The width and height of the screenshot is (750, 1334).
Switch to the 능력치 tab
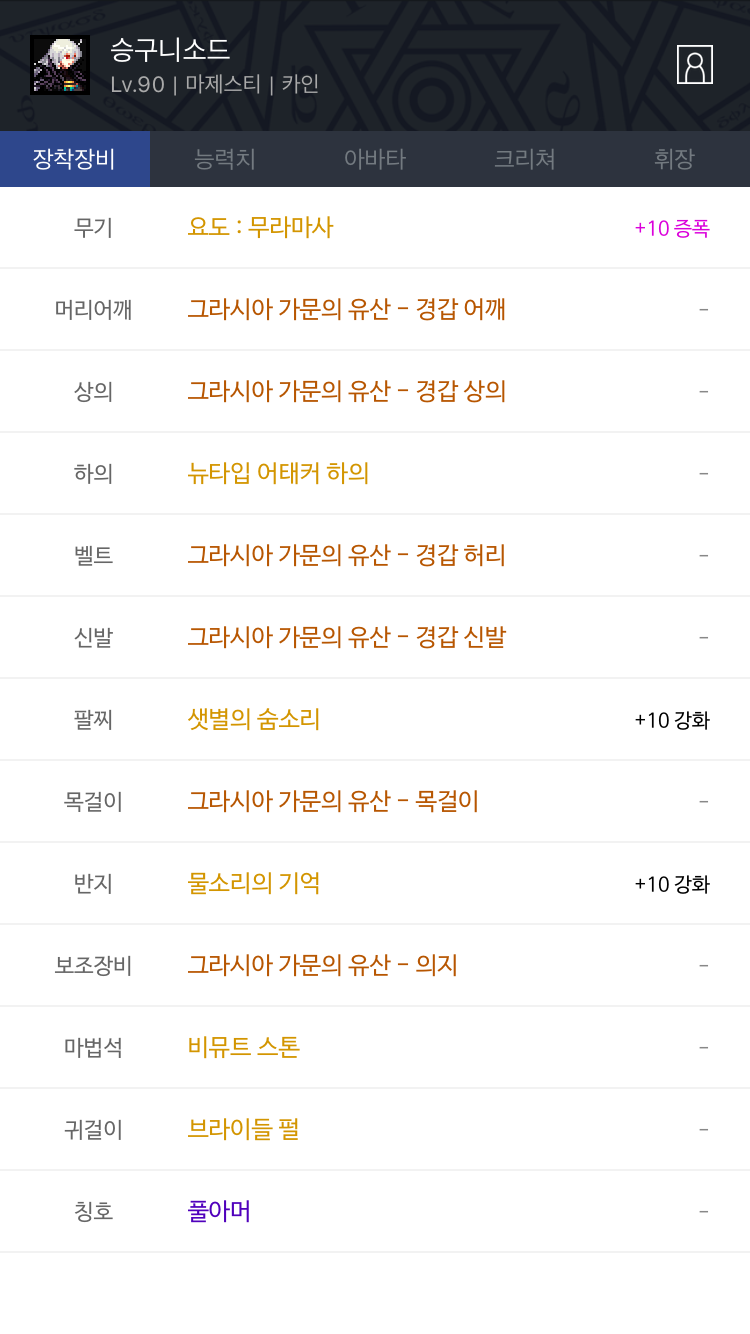pyautogui.click(x=225, y=159)
